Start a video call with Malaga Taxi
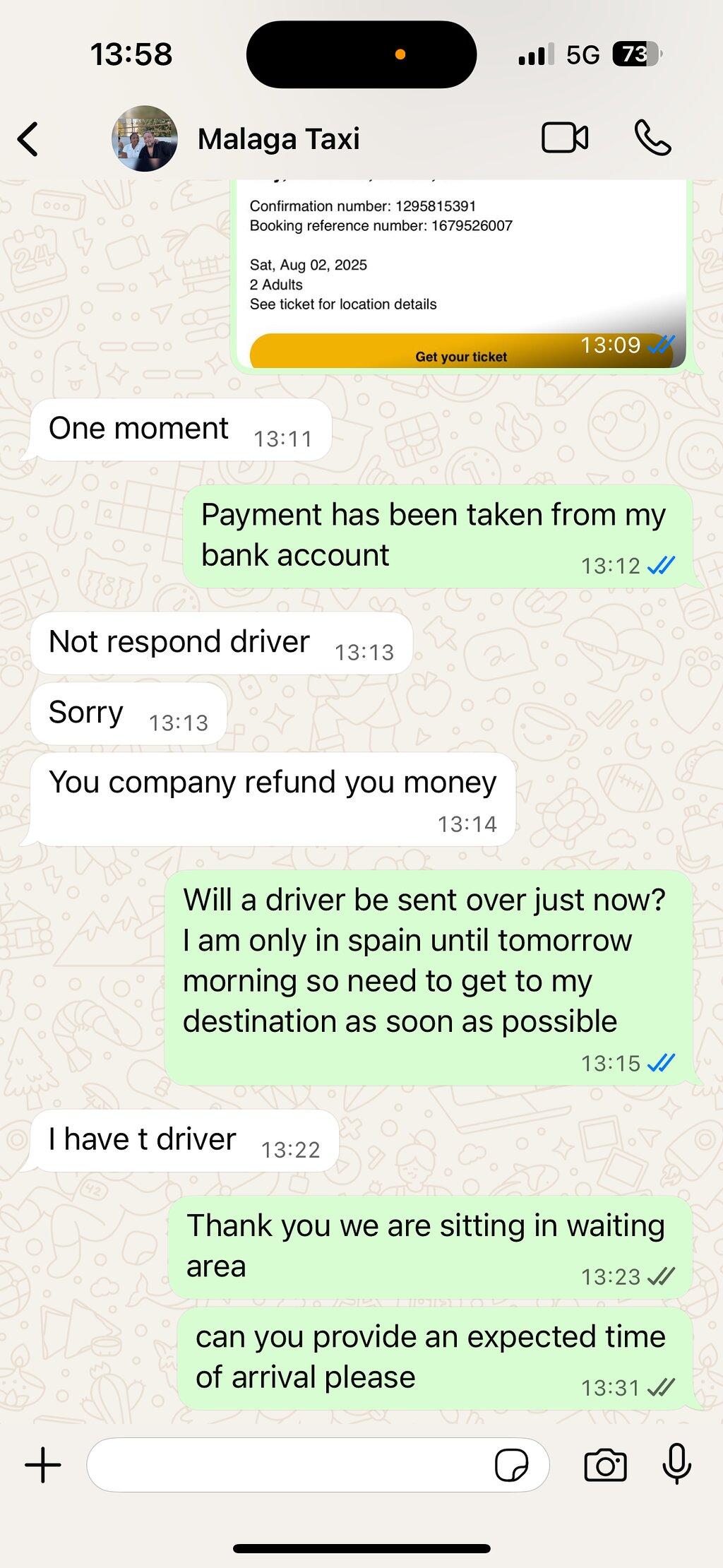723x1568 pixels. pyautogui.click(x=565, y=138)
